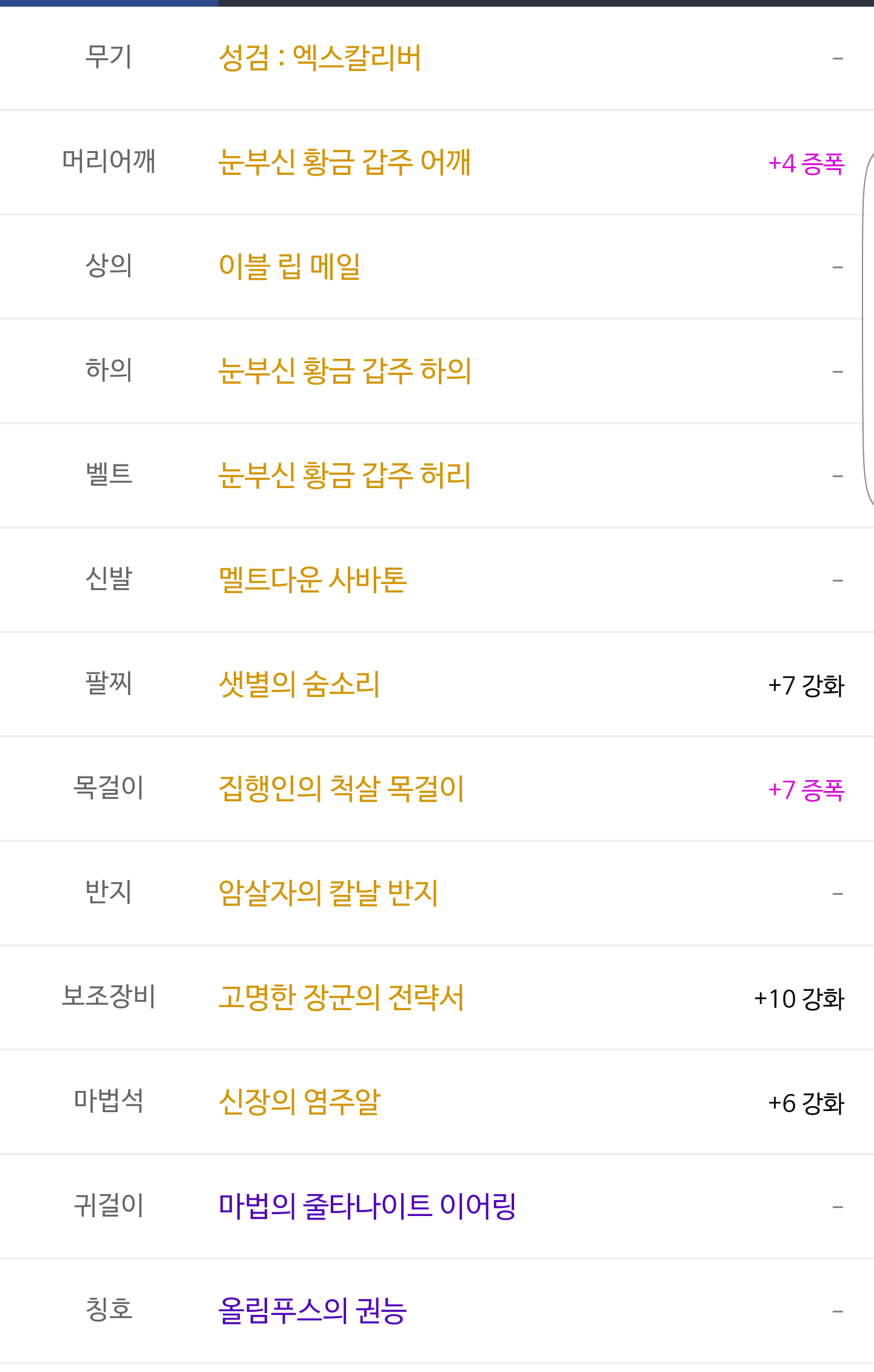Select 눈부신 황금 갑주 하의 pants item
Screen dimensions: 874x1372
pos(344,371)
